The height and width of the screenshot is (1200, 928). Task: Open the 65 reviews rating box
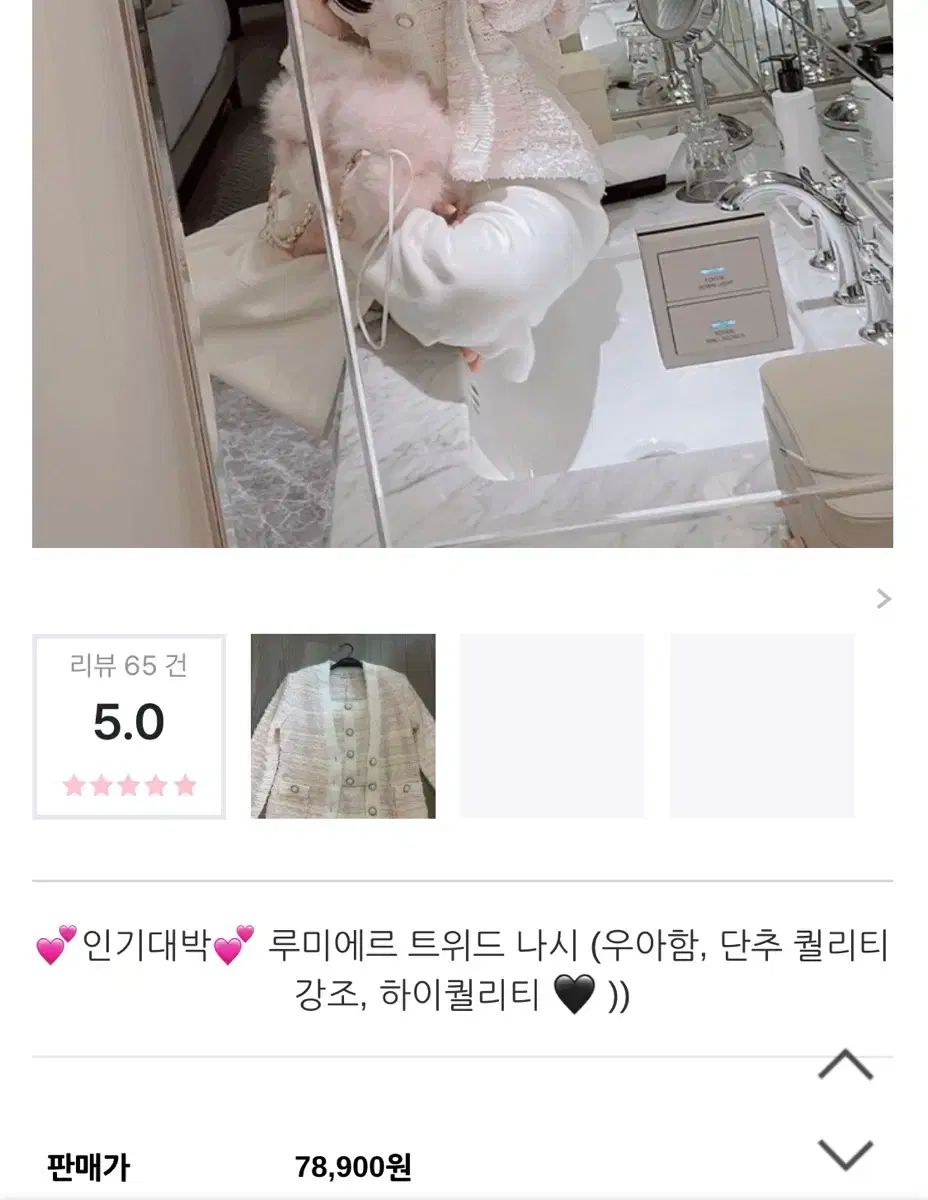click(x=129, y=727)
